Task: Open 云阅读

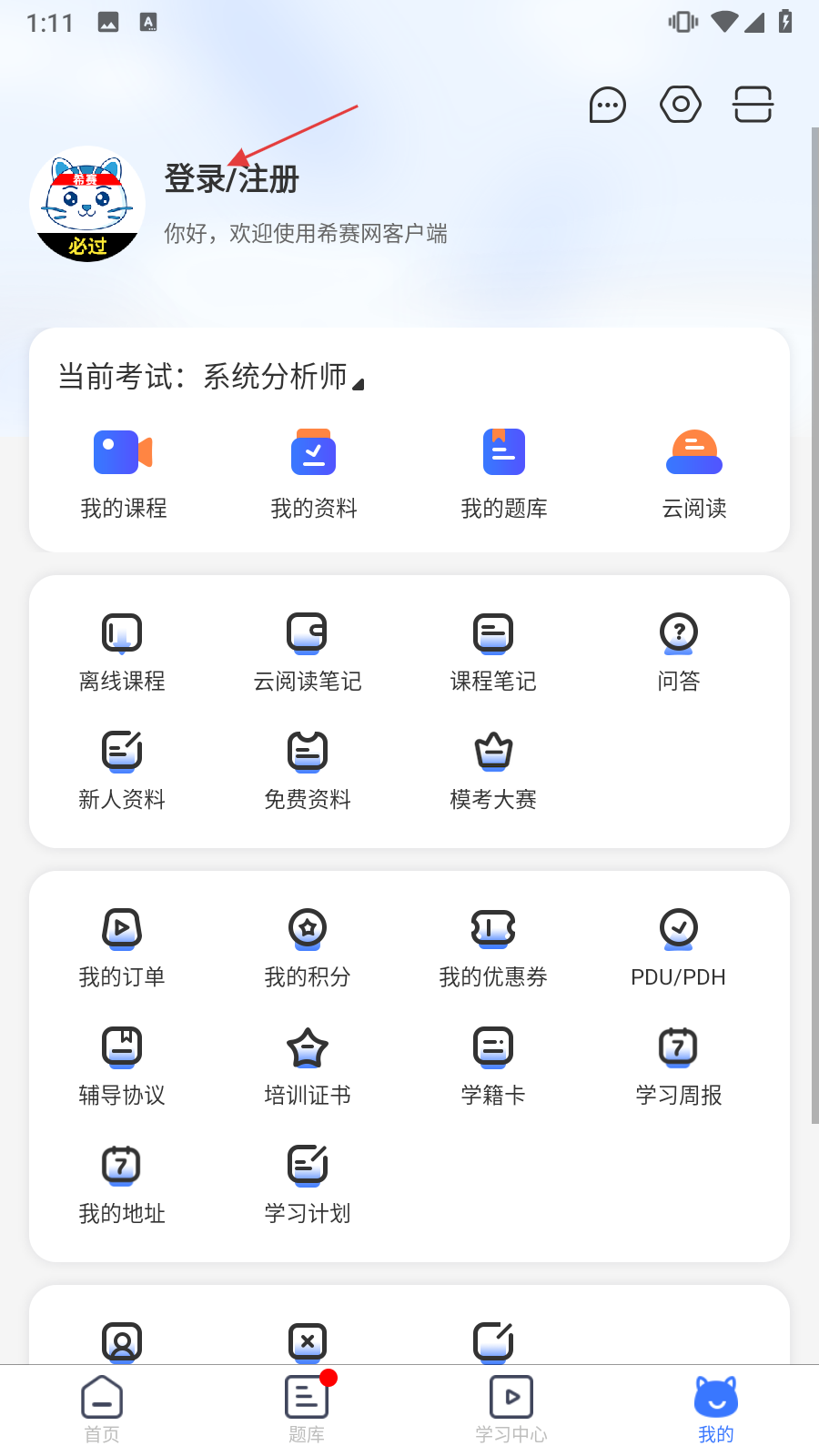Action: (693, 474)
